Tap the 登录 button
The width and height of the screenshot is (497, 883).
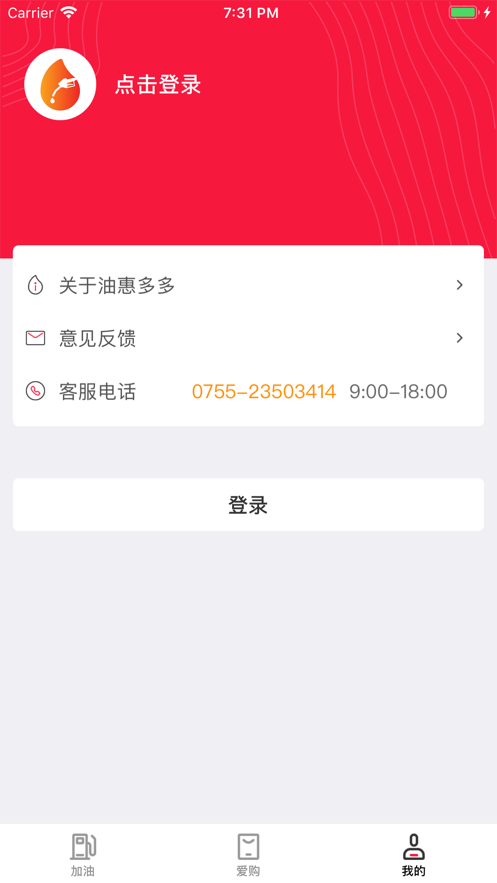pyautogui.click(x=248, y=505)
